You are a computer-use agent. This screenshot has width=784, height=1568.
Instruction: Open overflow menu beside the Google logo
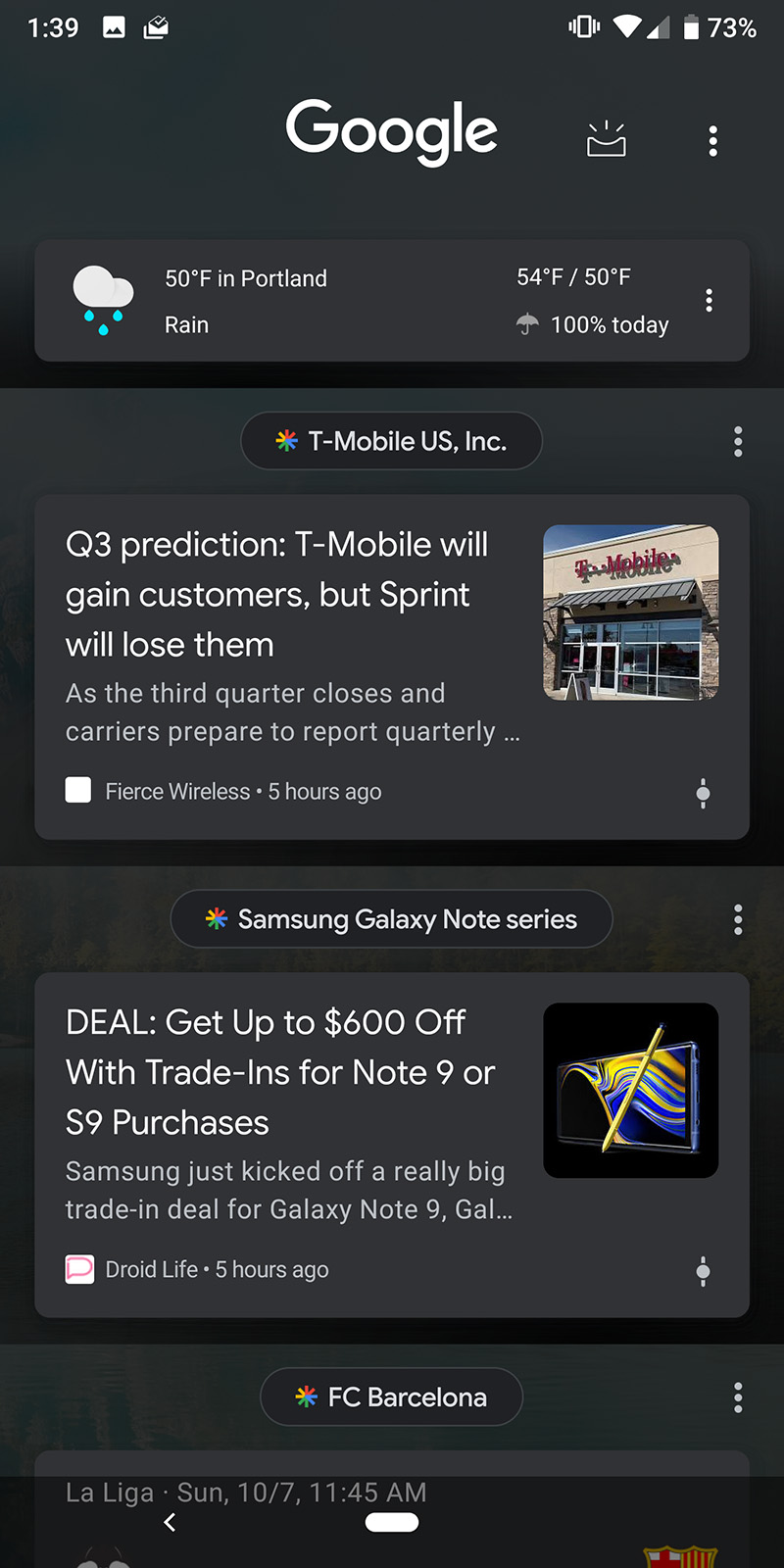[712, 141]
